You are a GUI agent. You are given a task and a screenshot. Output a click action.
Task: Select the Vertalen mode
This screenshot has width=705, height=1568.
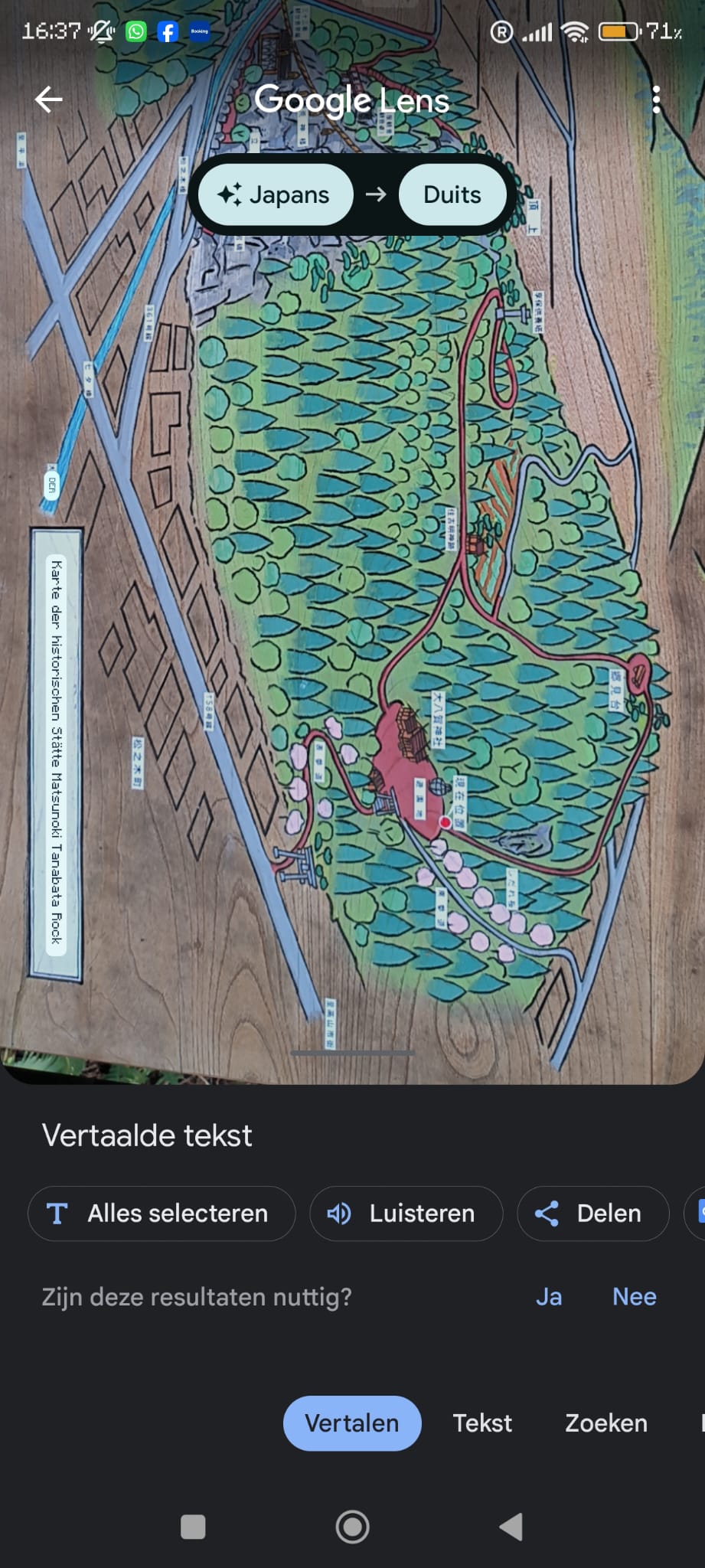(352, 1423)
